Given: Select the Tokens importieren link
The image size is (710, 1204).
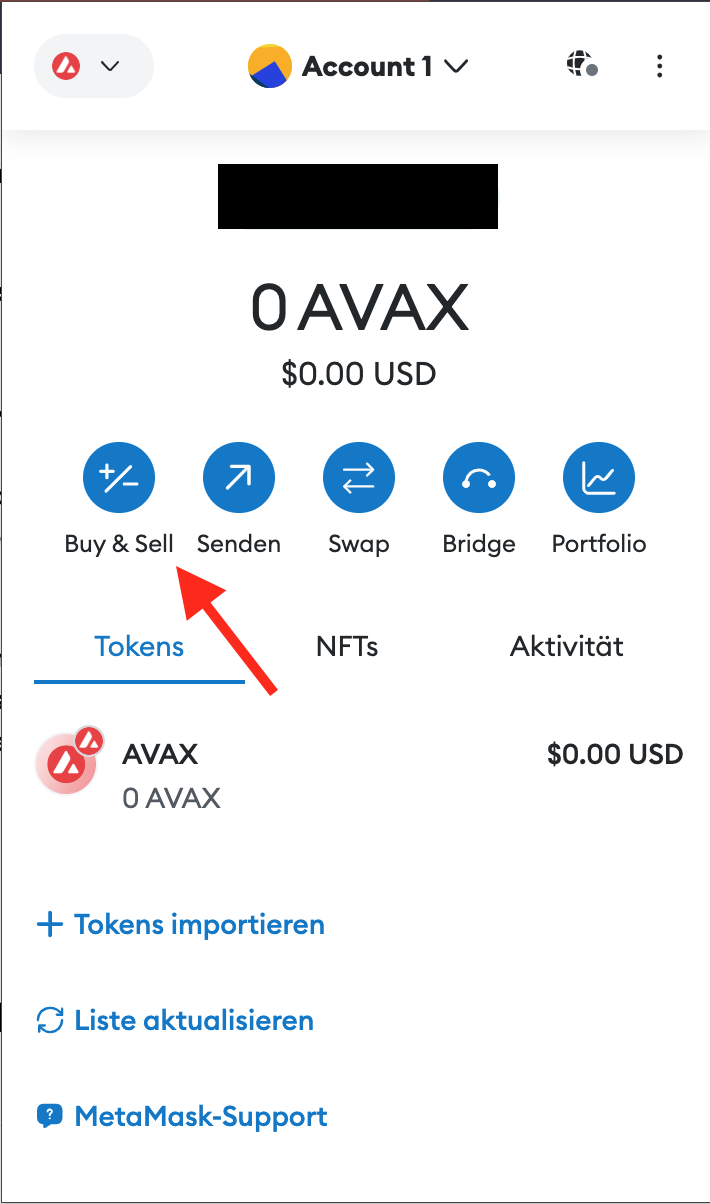Looking at the screenshot, I should tap(181, 923).
